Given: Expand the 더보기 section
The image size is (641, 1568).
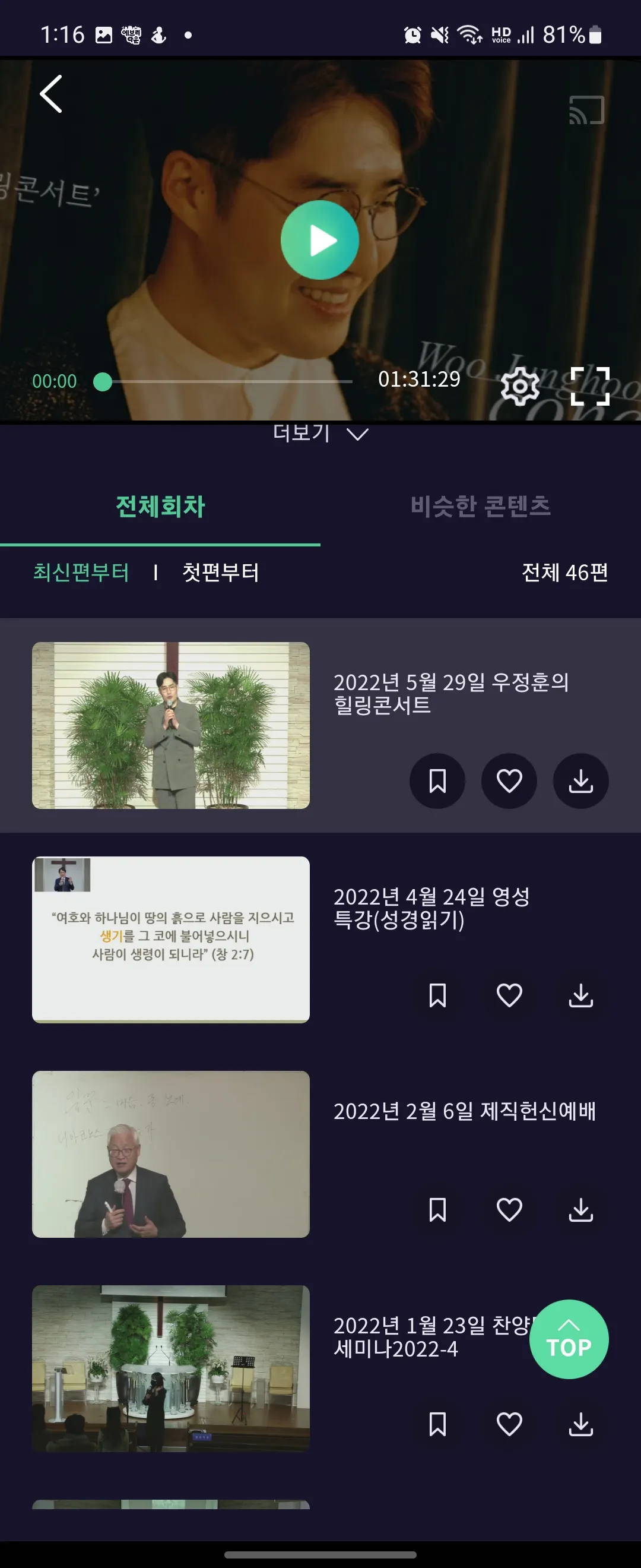Looking at the screenshot, I should pyautogui.click(x=320, y=434).
